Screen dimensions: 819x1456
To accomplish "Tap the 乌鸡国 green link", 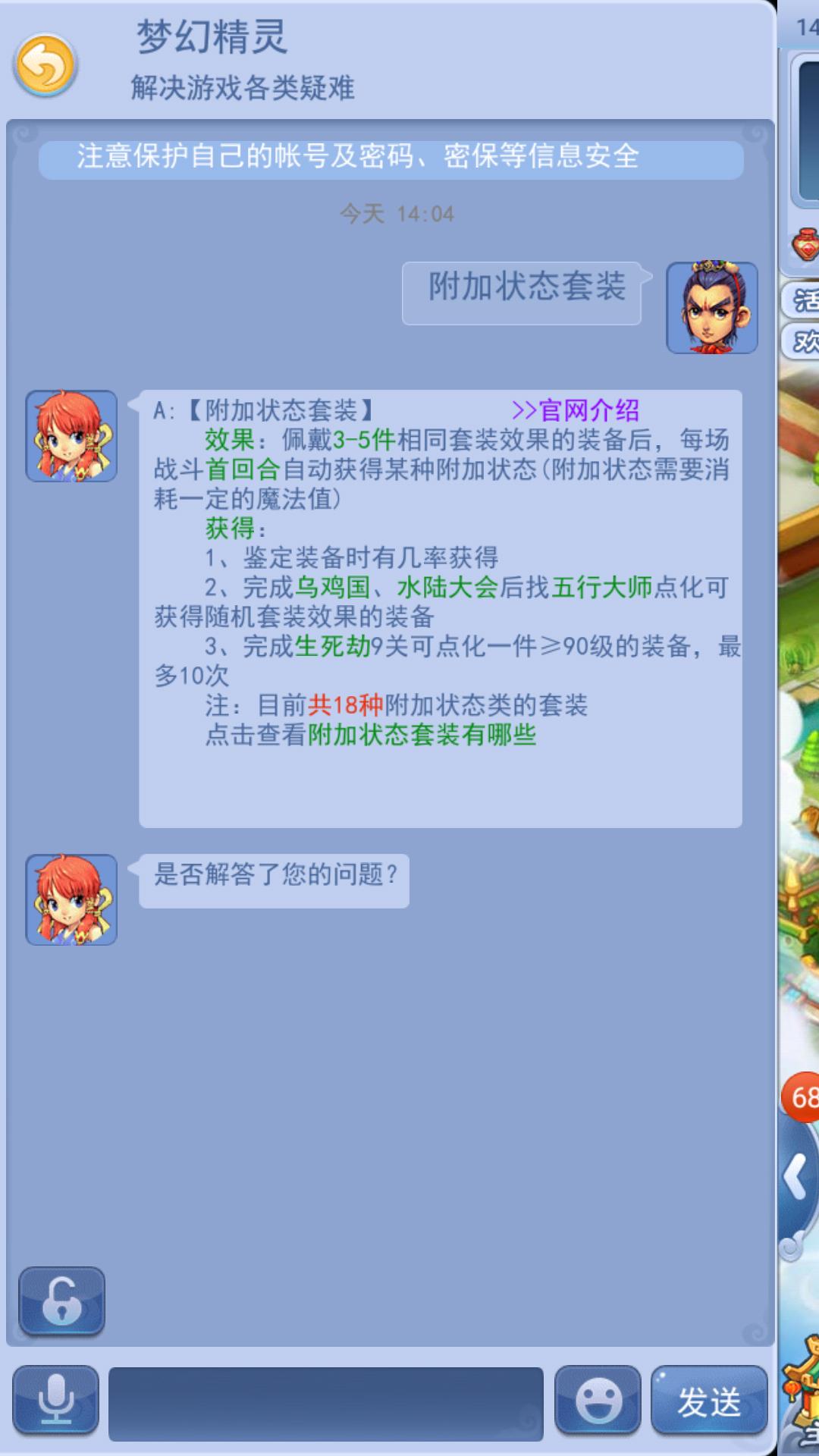I will coord(332,588).
